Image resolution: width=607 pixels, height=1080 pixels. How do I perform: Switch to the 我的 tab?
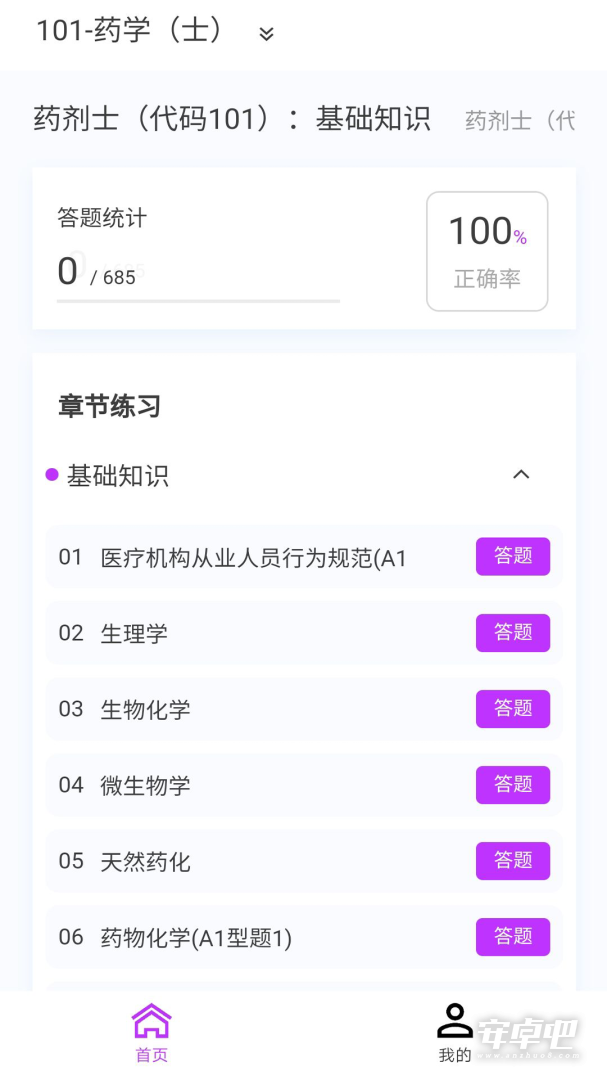click(455, 1033)
